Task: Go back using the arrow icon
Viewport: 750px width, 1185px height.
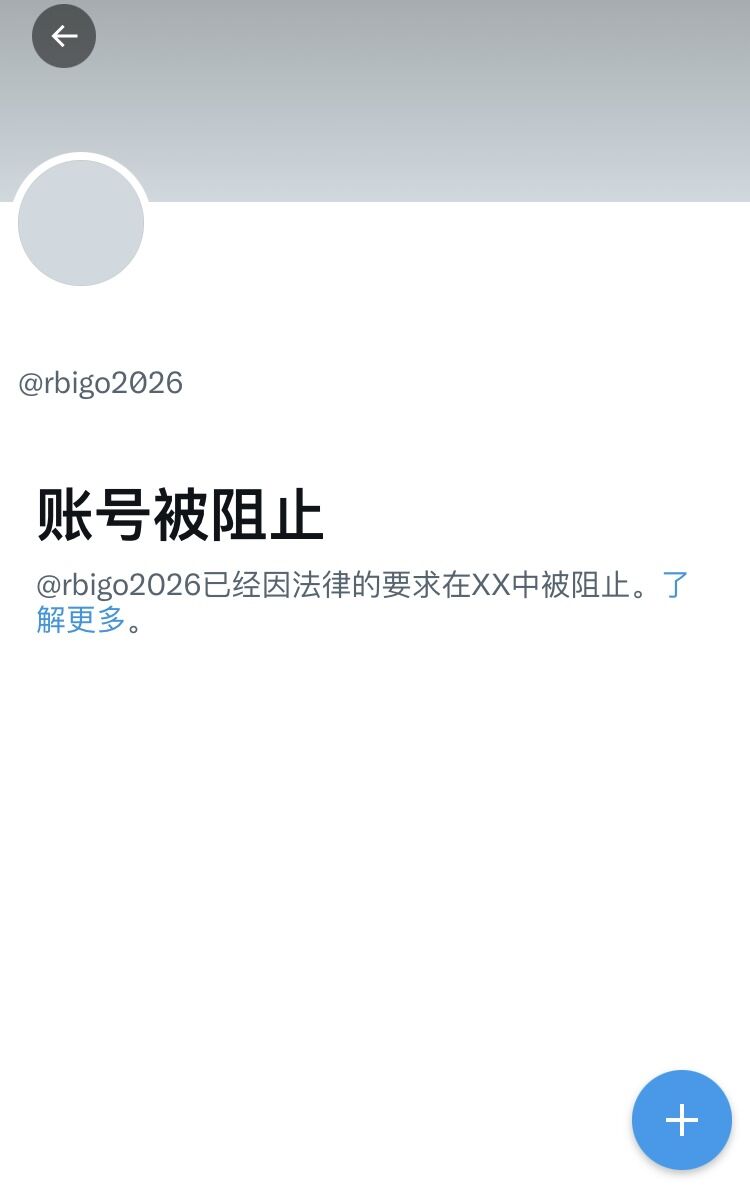Action: (x=64, y=36)
